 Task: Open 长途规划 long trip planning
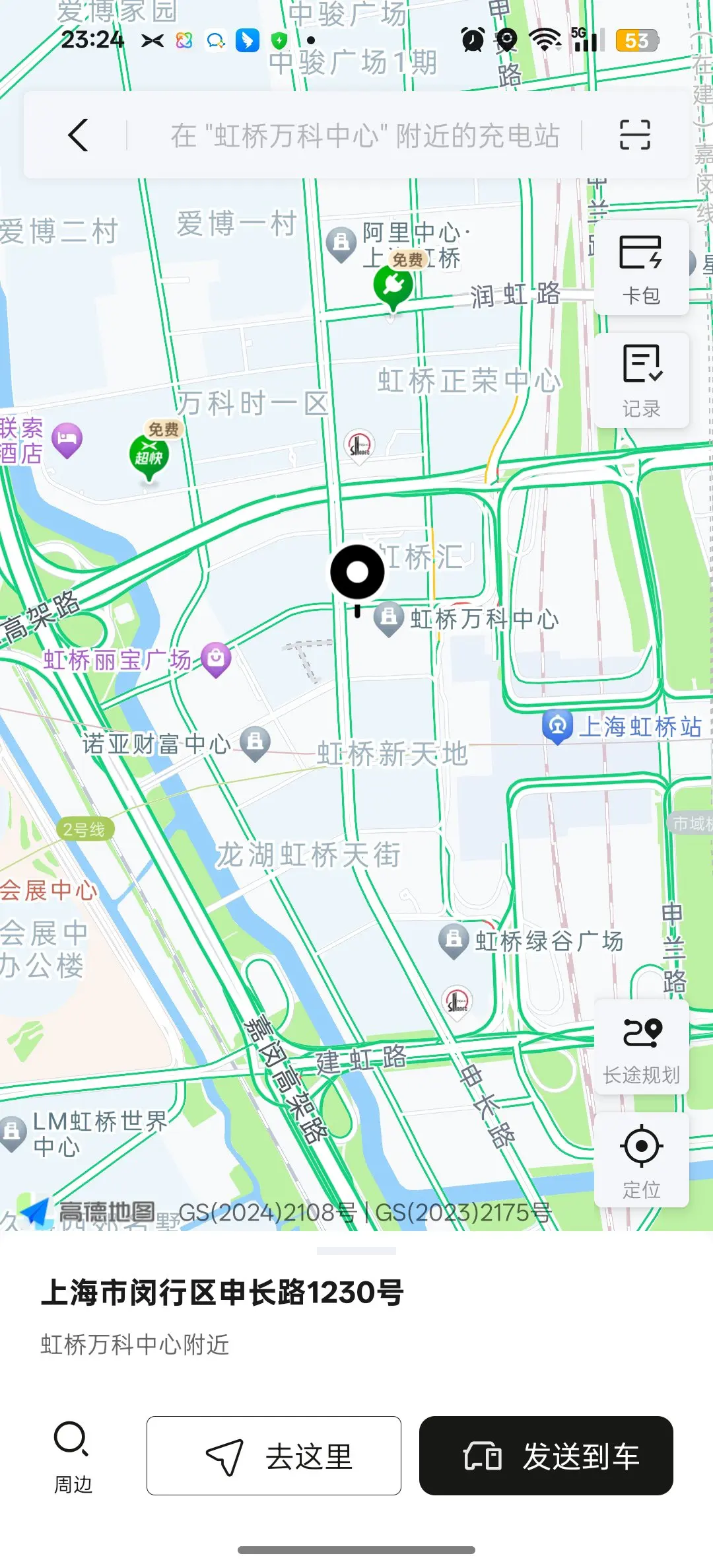(642, 1046)
